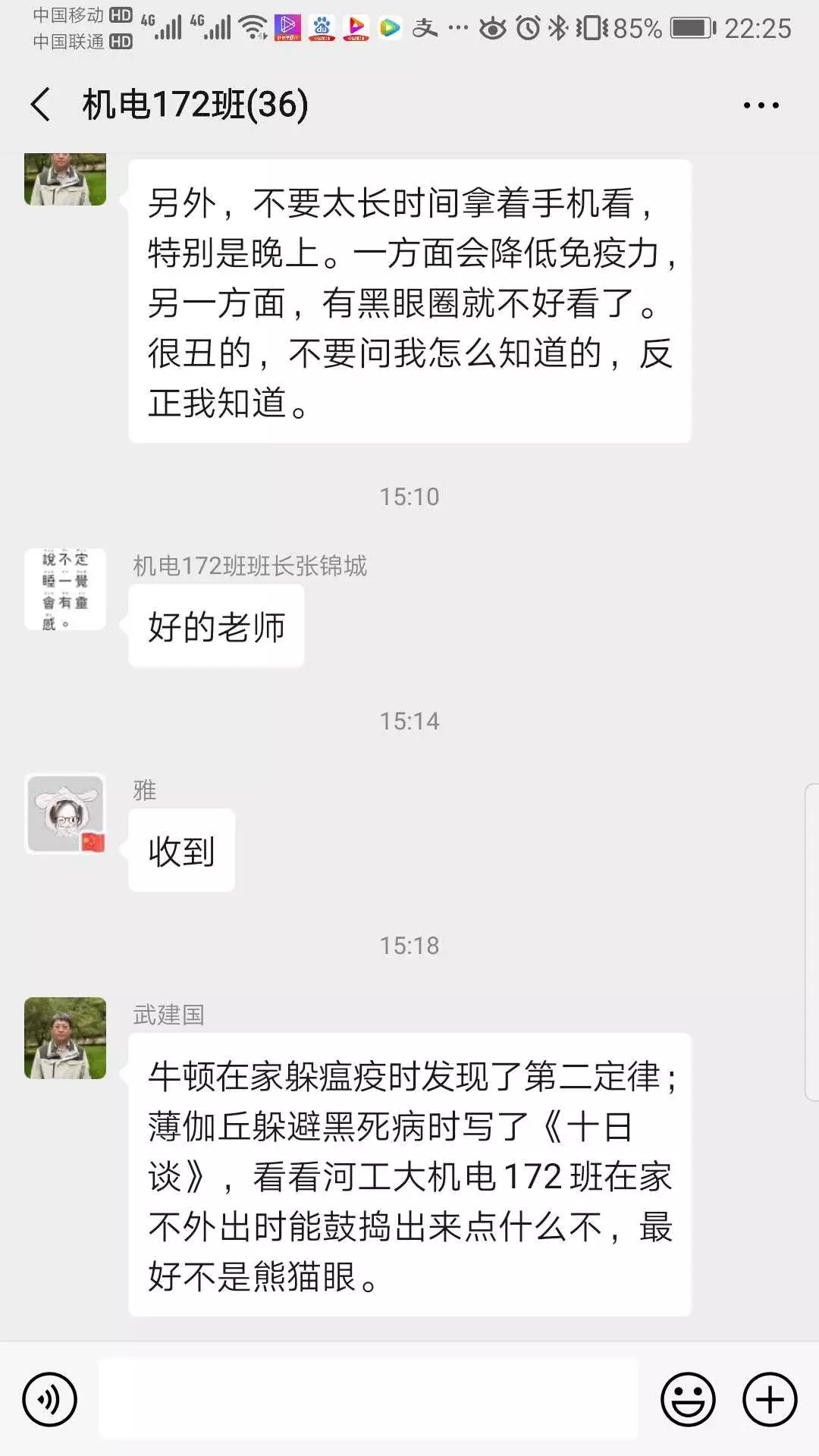Switch to voice message input
Screen dimensions: 819x1456
click(50, 1398)
